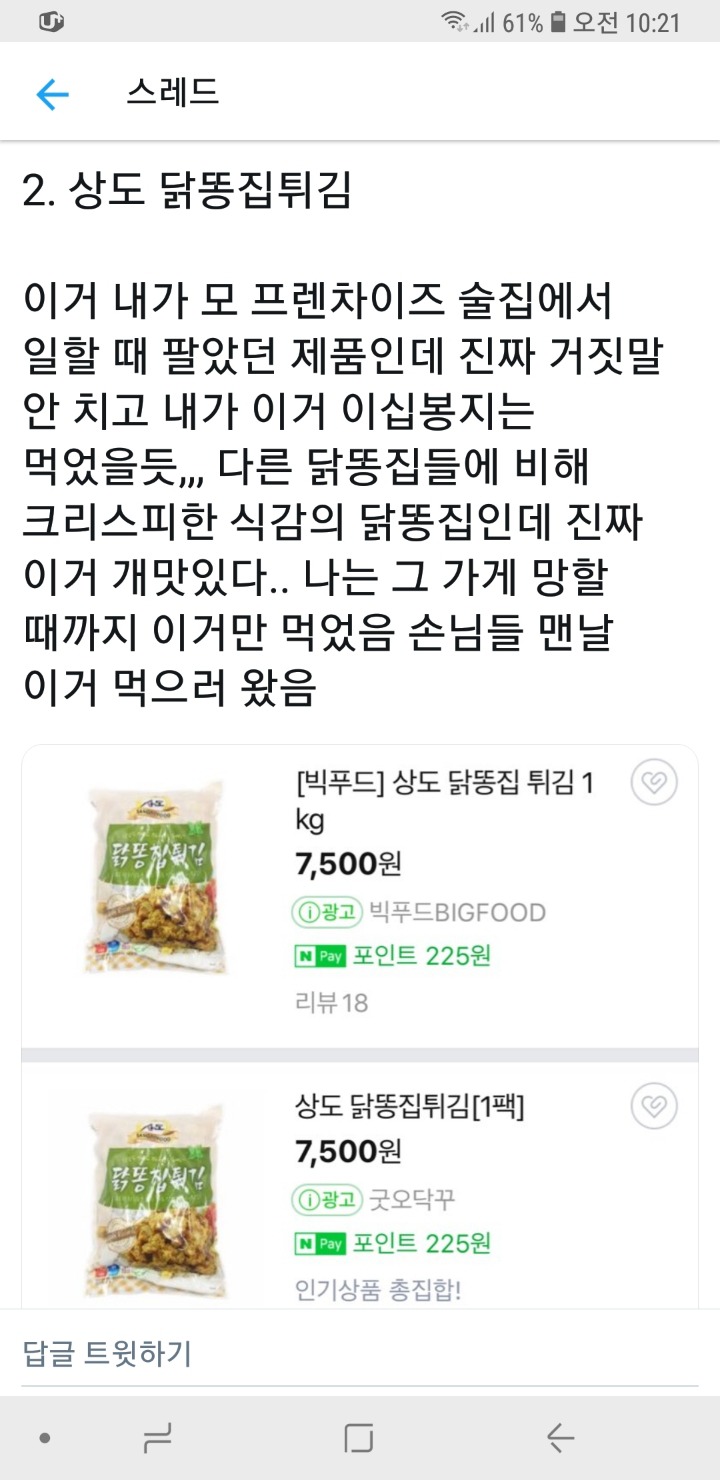Toggle the heart on the second product card
The image size is (720, 1480).
click(655, 1107)
